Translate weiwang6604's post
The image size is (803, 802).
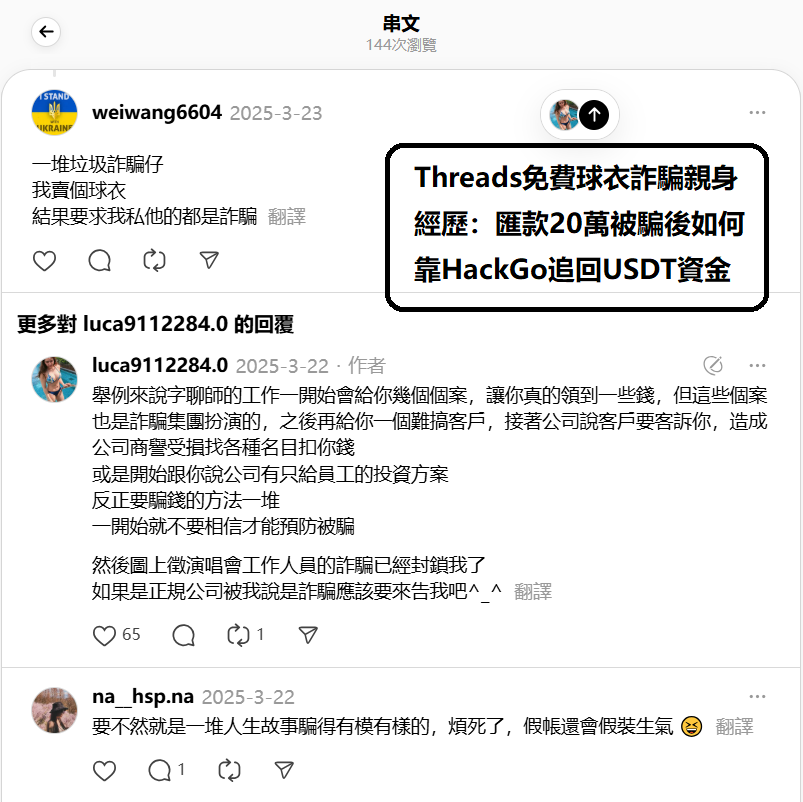(x=286, y=217)
